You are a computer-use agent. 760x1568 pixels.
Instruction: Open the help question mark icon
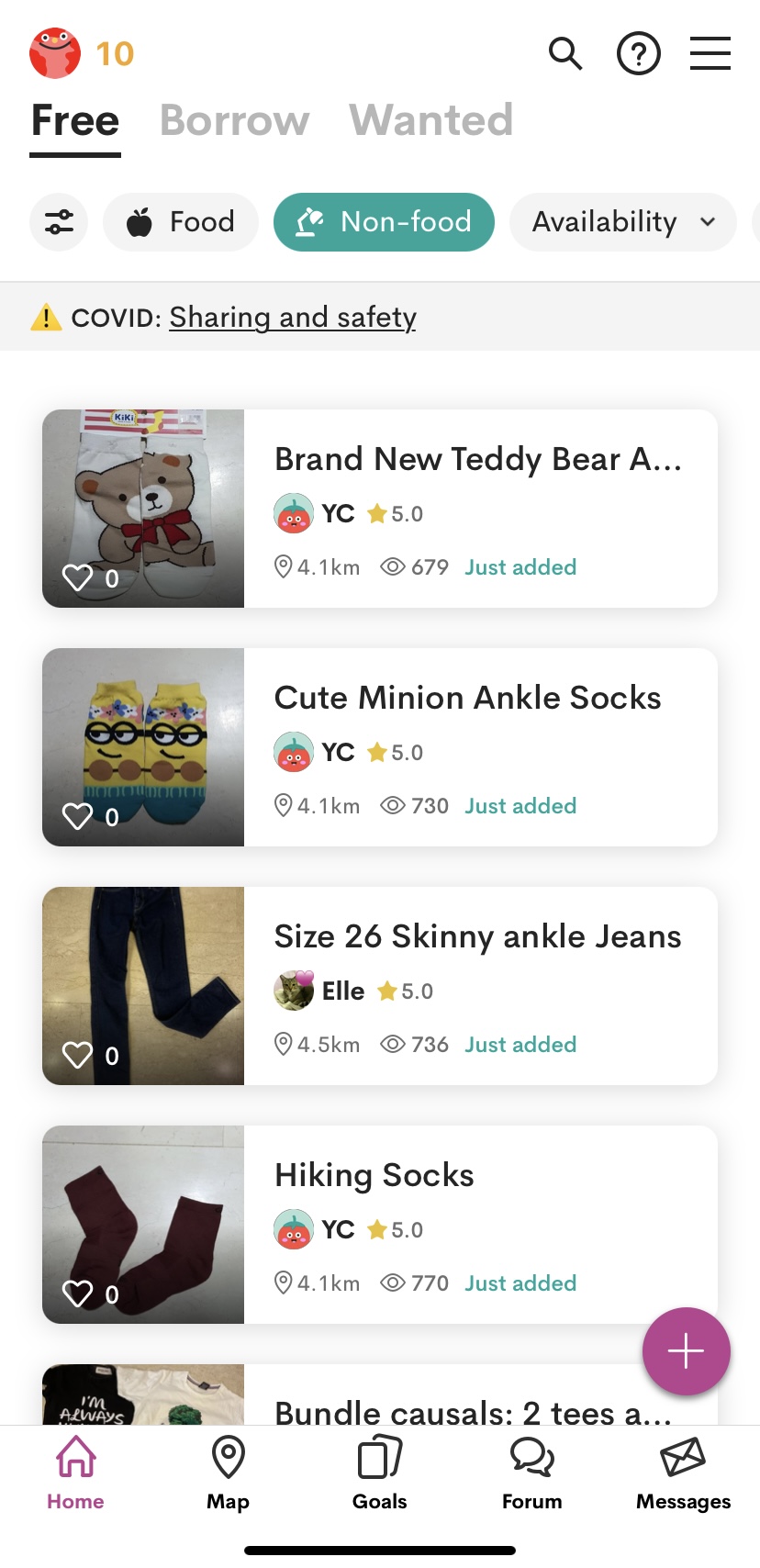click(639, 54)
